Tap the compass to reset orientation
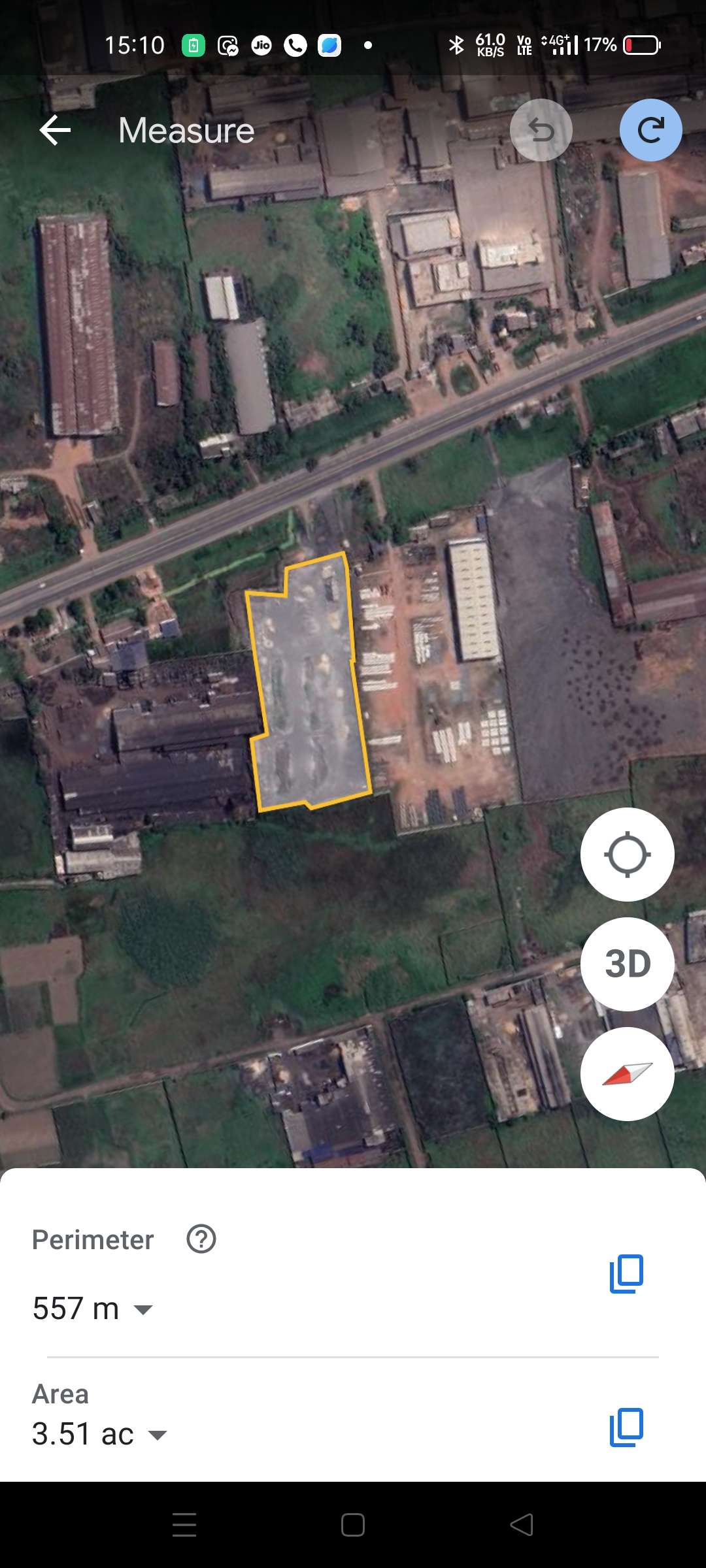 click(627, 1074)
